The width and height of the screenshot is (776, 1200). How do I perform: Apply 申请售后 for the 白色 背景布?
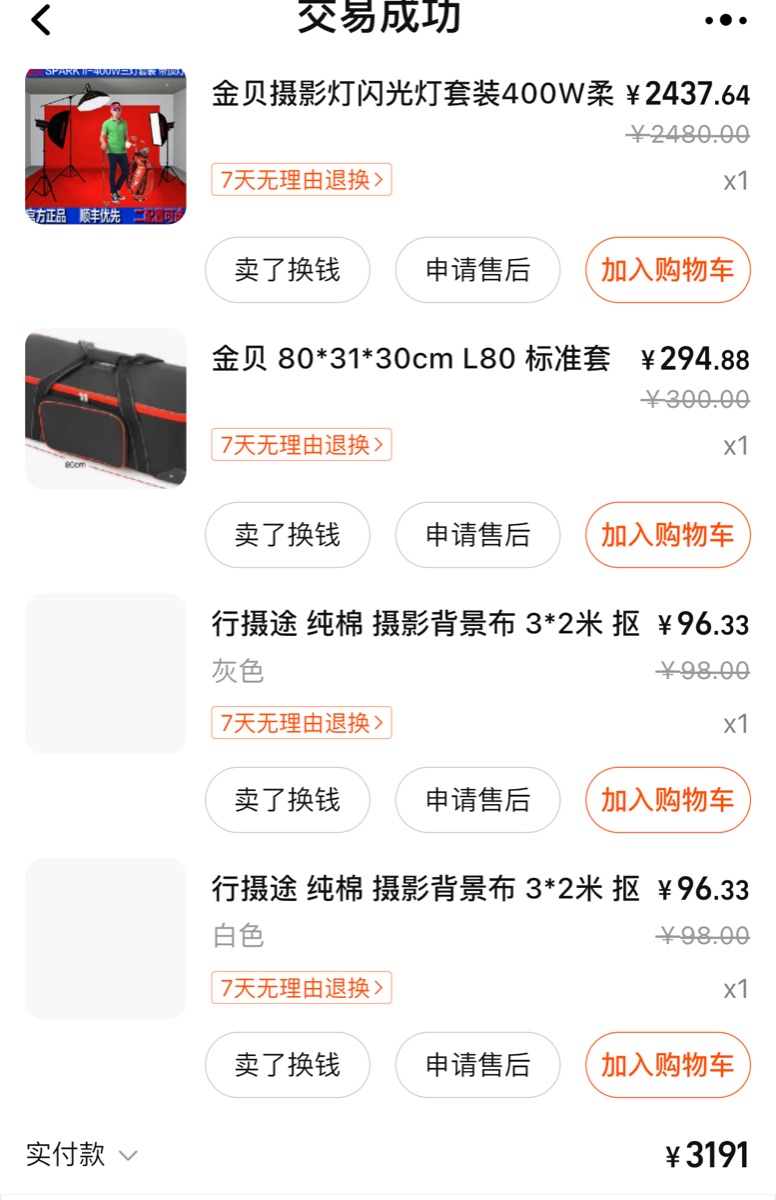point(477,1065)
